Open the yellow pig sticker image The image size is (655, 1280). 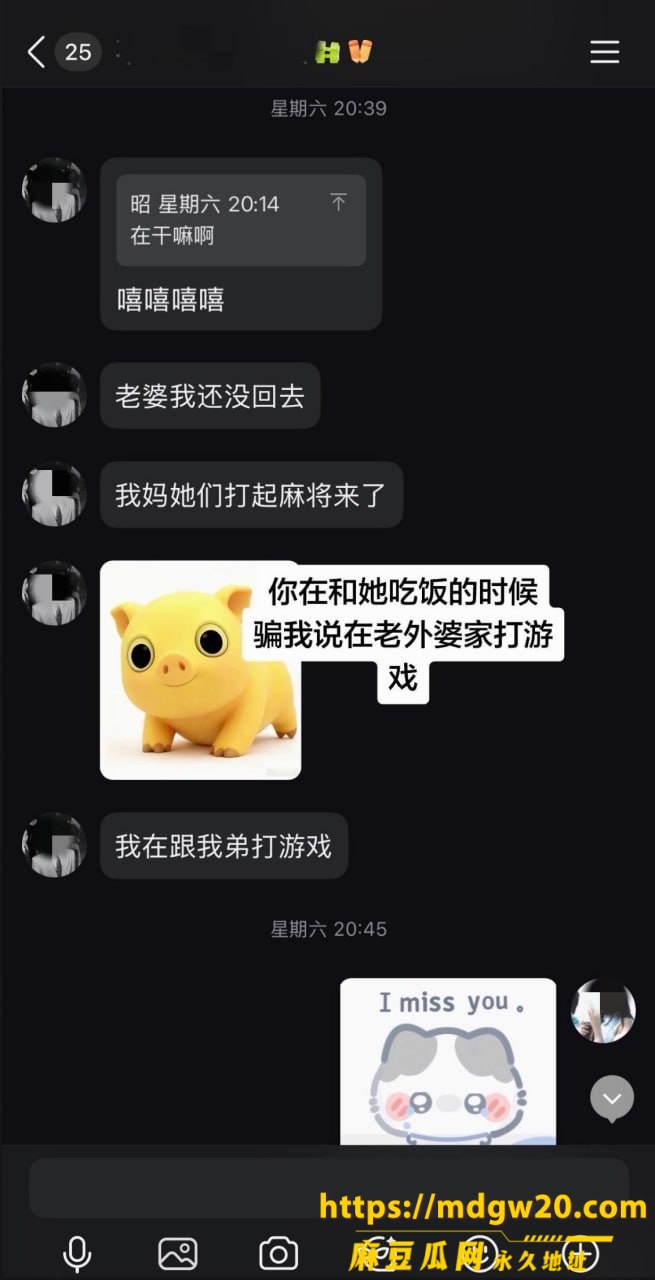(201, 670)
